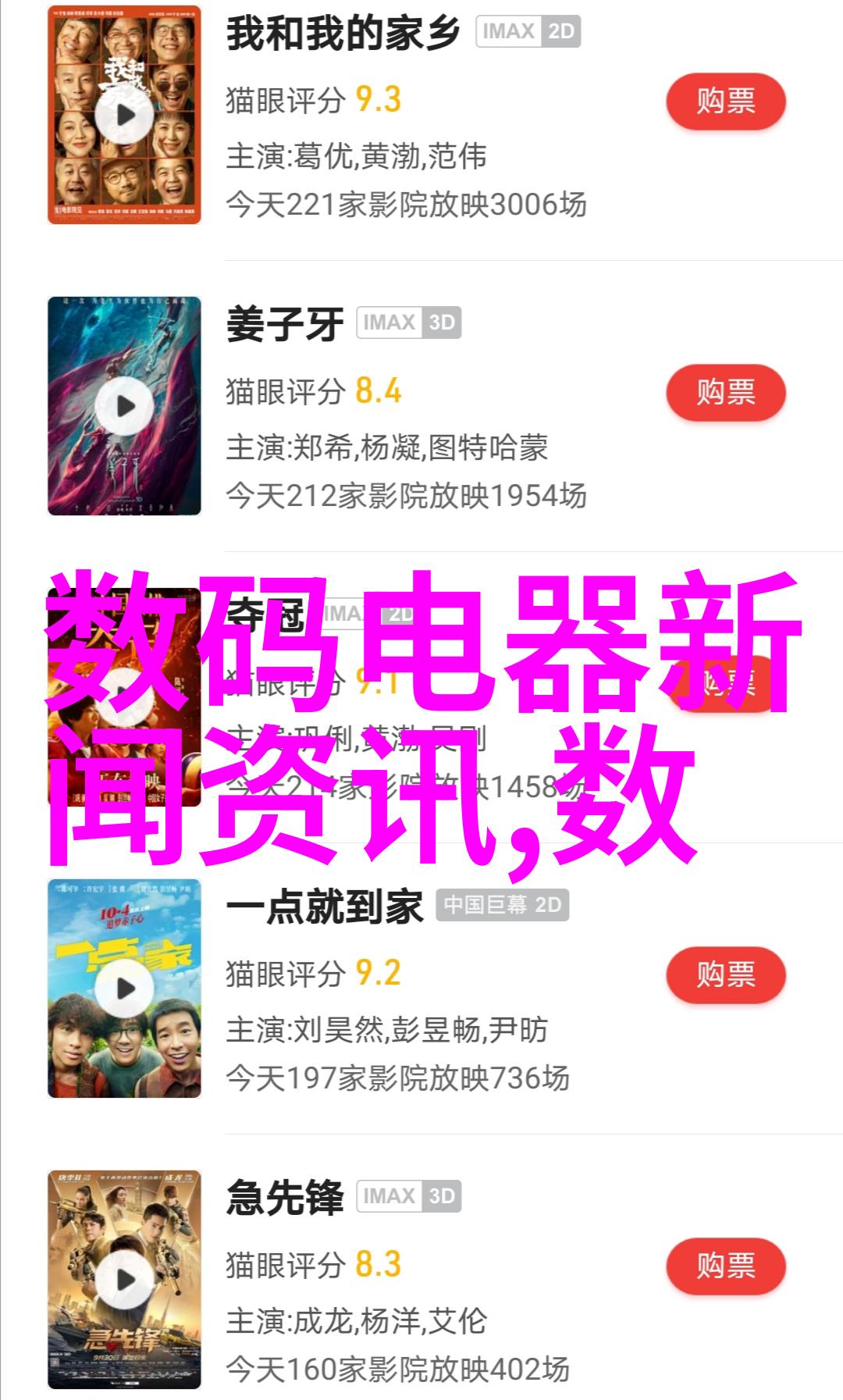The image size is (843, 1400).
Task: Buy tickets for 姜子牙
Action: [x=725, y=392]
